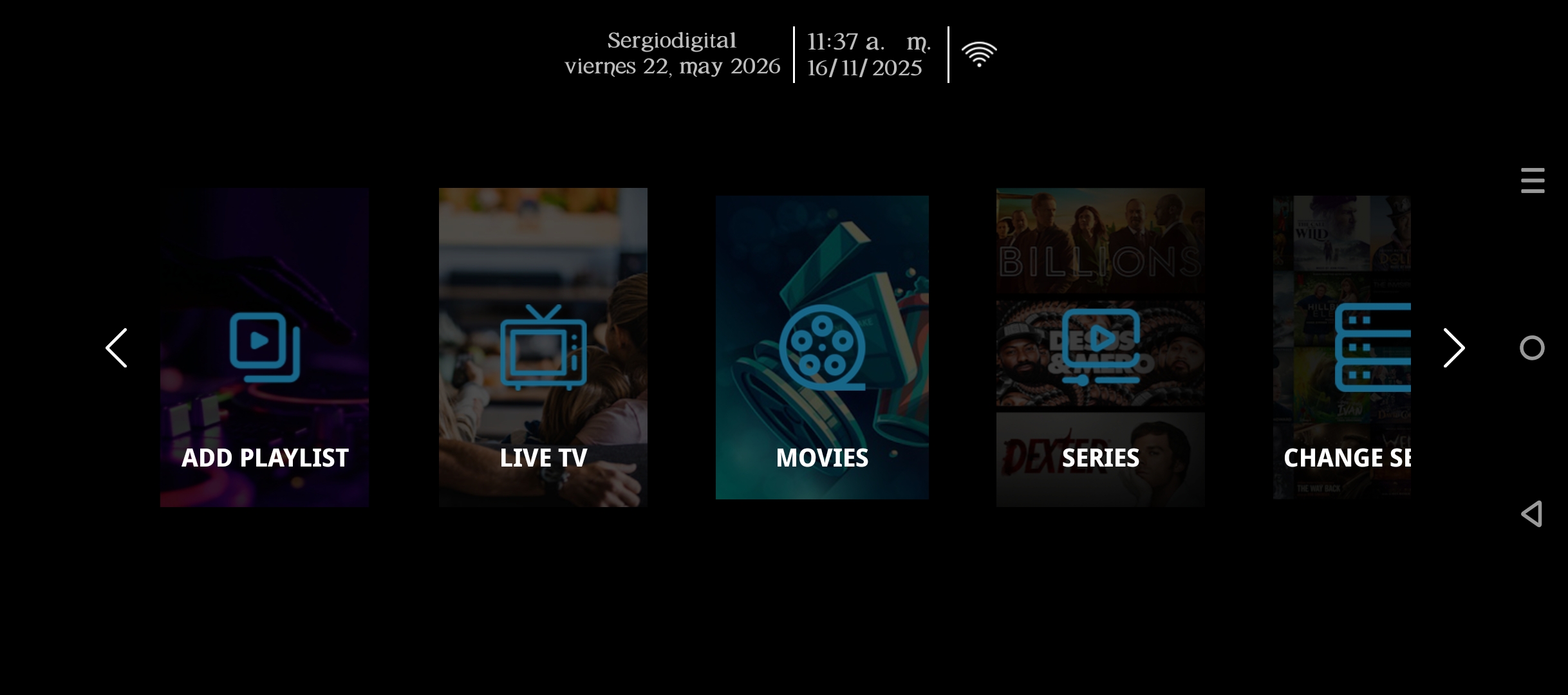Open the Change Server tile
This screenshot has height=695, width=1568.
[1342, 347]
